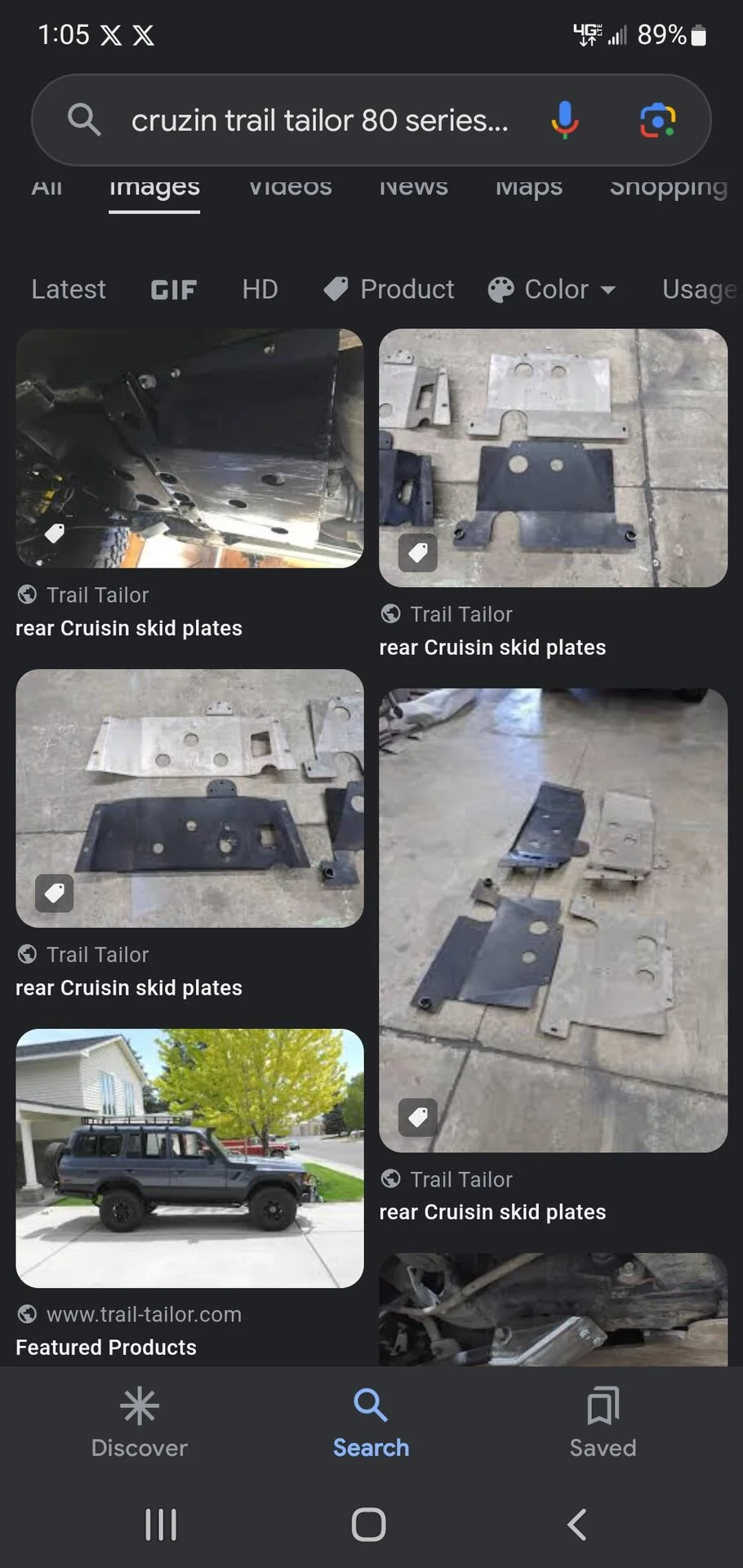The image size is (743, 1568).
Task: Open the tall skid plates image on the right
Action: click(x=553, y=920)
